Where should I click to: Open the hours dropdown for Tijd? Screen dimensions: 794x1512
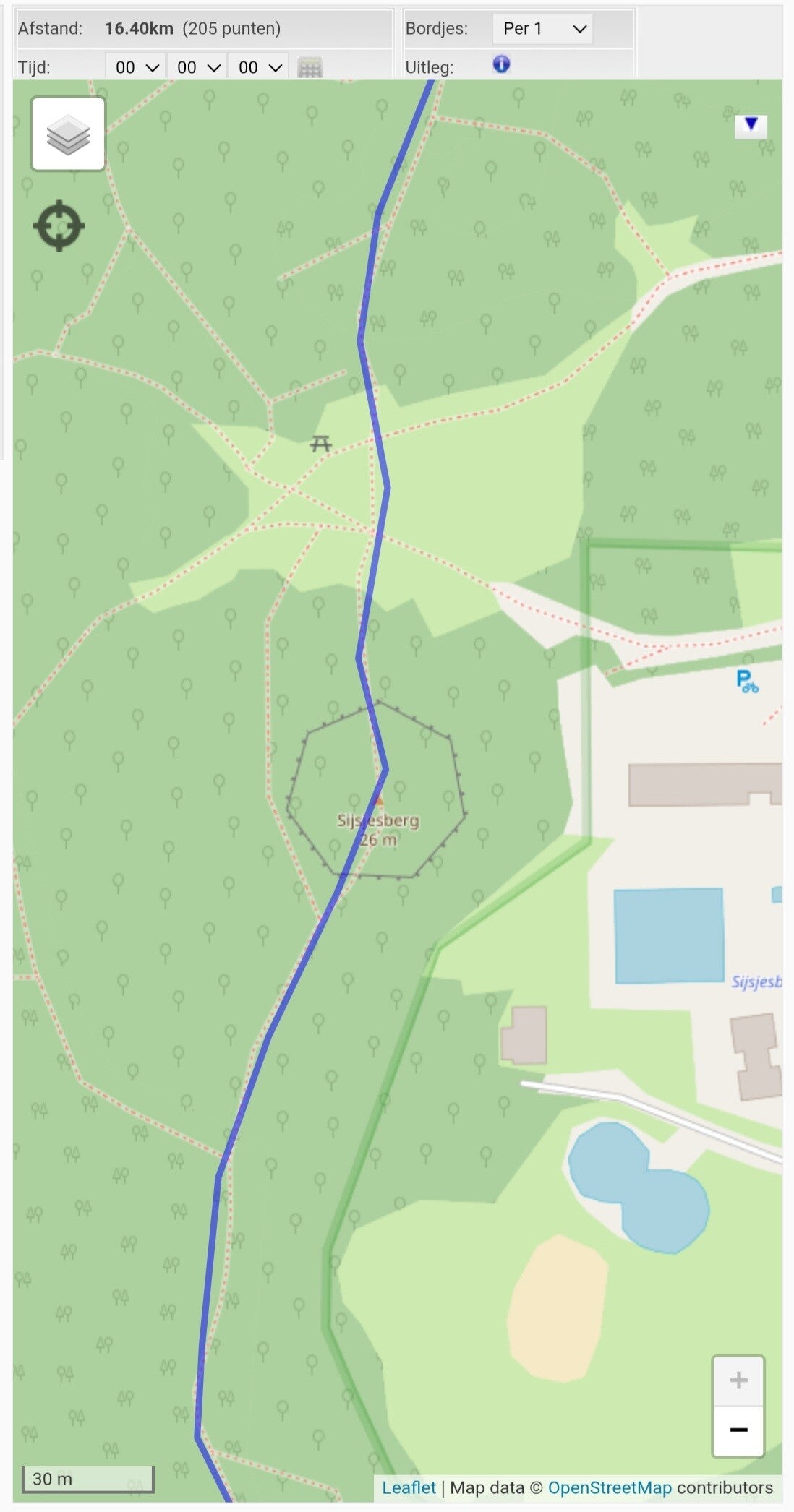coord(136,67)
